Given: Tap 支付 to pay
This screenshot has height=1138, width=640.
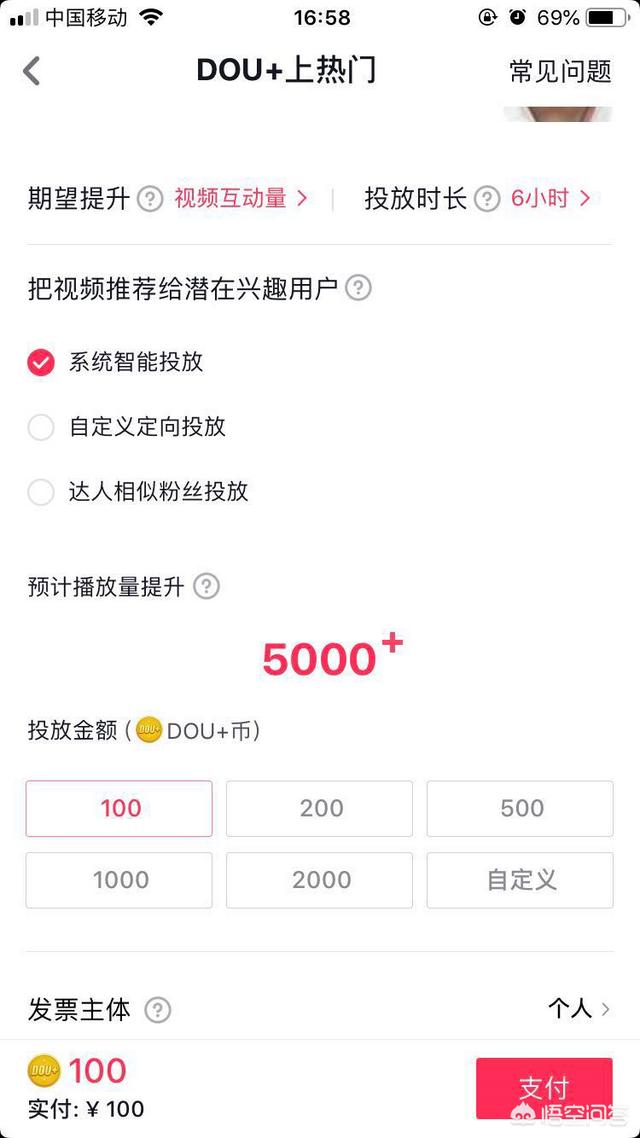Looking at the screenshot, I should coord(543,1088).
